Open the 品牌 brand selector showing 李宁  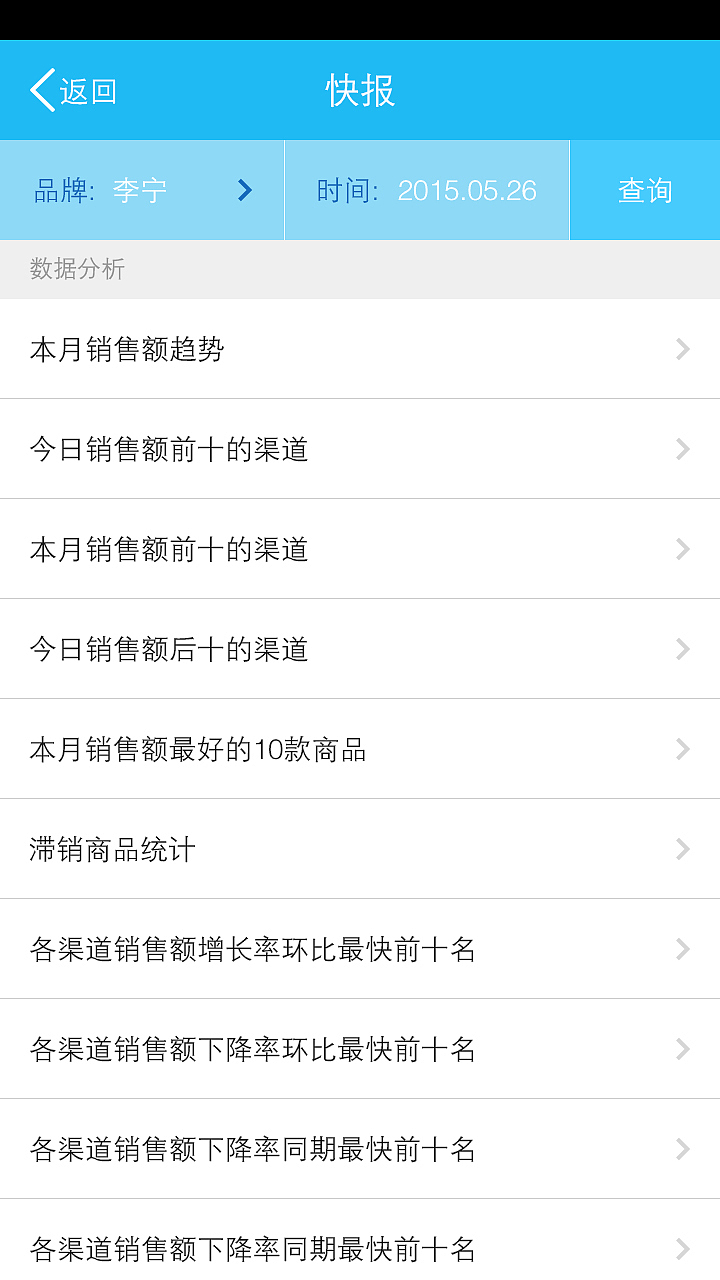pos(142,191)
